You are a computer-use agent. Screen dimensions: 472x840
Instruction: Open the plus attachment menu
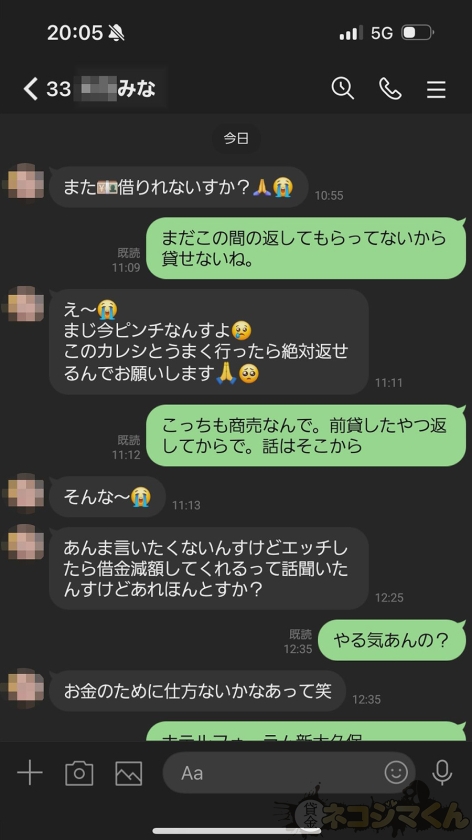(x=30, y=773)
